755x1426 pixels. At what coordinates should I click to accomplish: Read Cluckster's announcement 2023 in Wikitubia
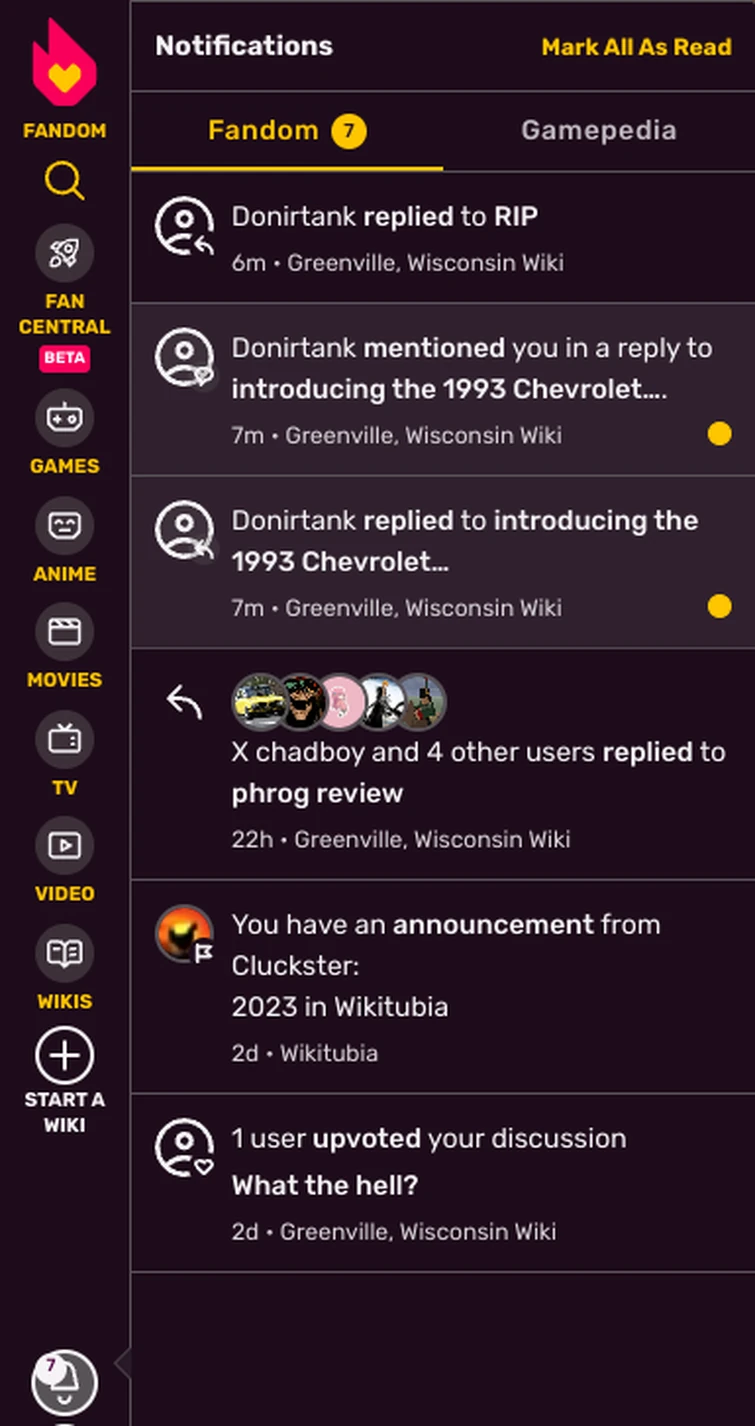pyautogui.click(x=440, y=986)
